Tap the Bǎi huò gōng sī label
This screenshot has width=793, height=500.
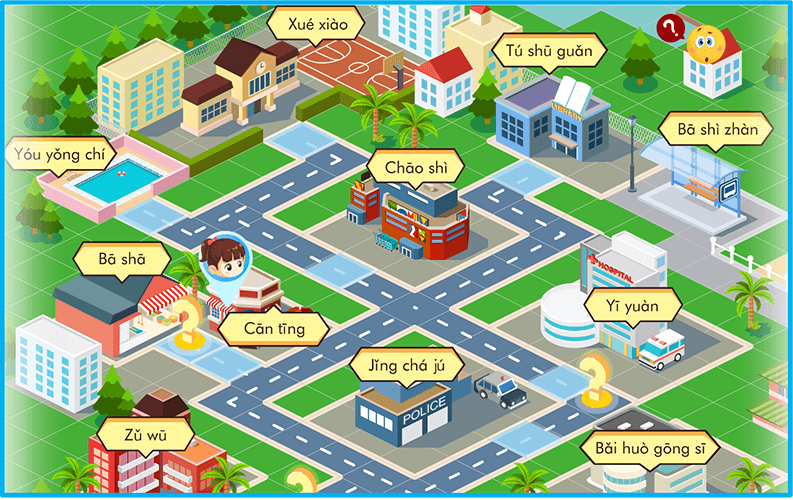pyautogui.click(x=649, y=448)
